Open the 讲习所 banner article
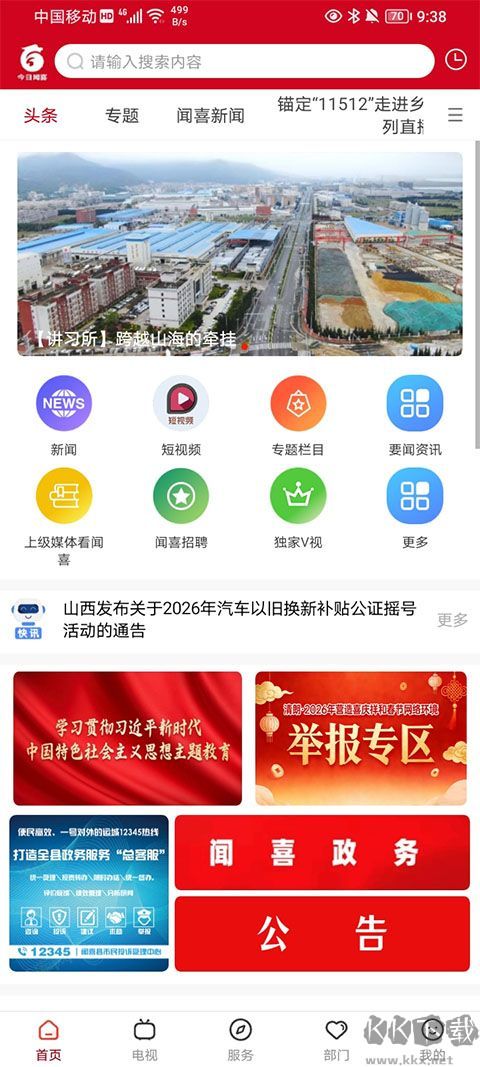480x1067 pixels. coord(240,254)
